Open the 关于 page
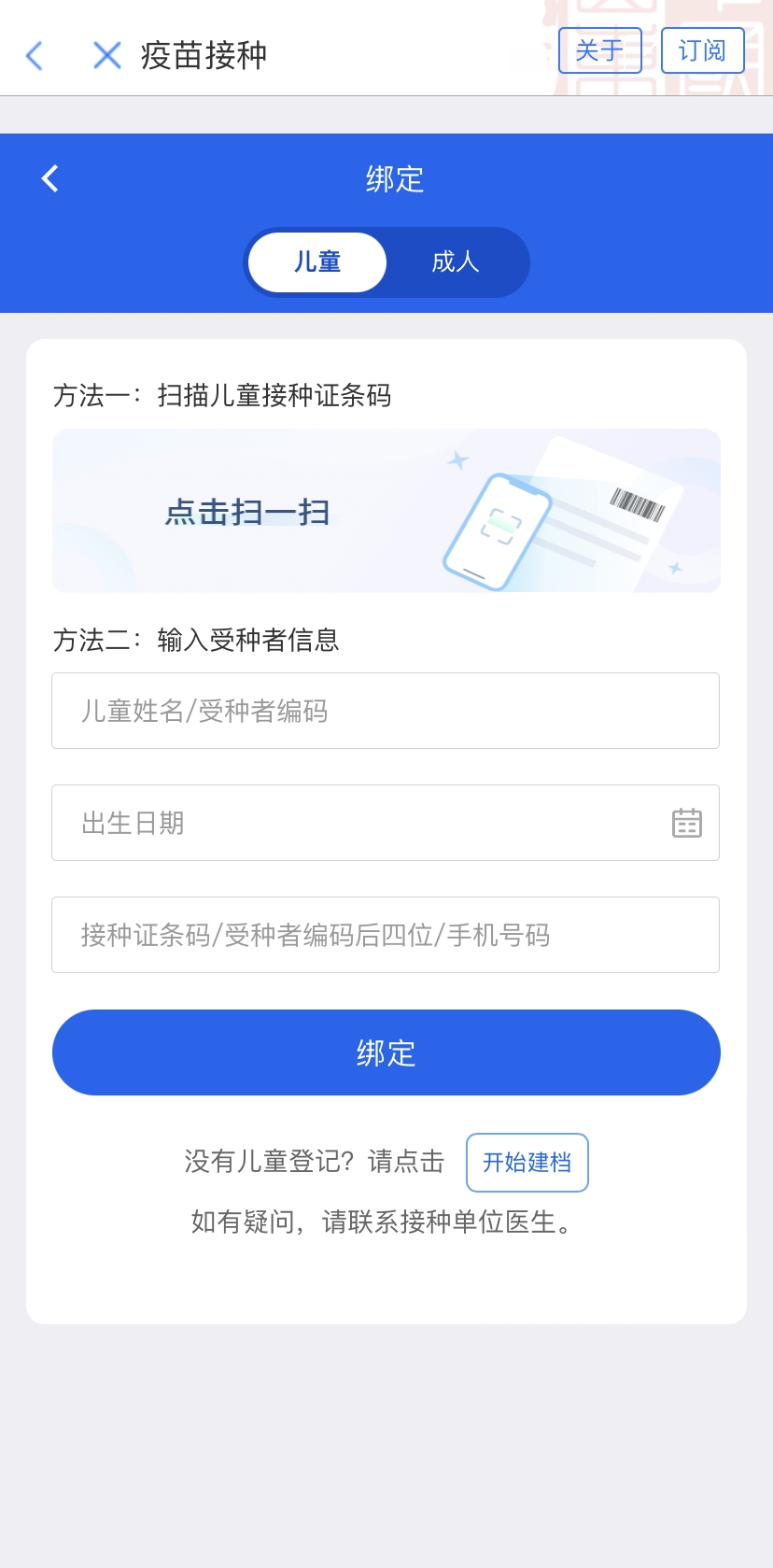The image size is (773, 1568). [x=599, y=50]
